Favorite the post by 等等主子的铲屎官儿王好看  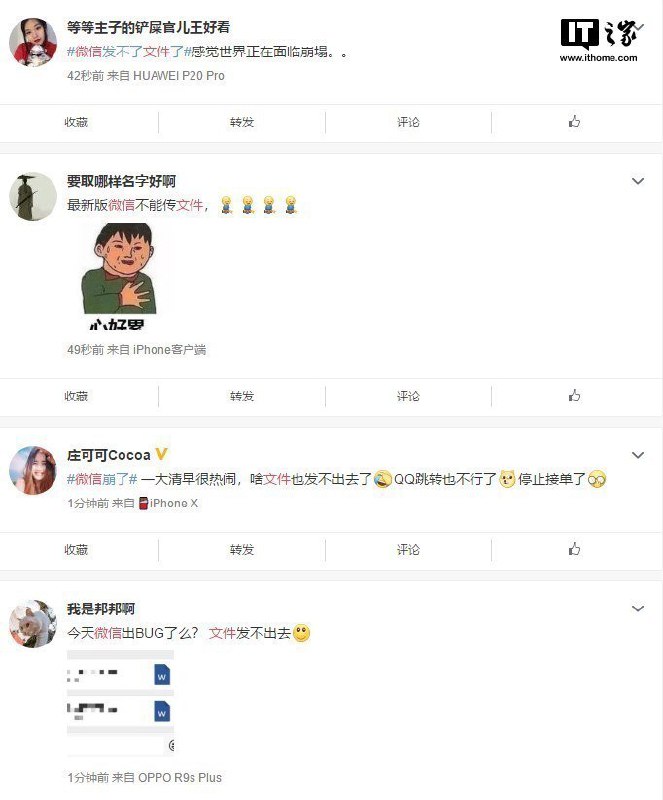(x=77, y=122)
